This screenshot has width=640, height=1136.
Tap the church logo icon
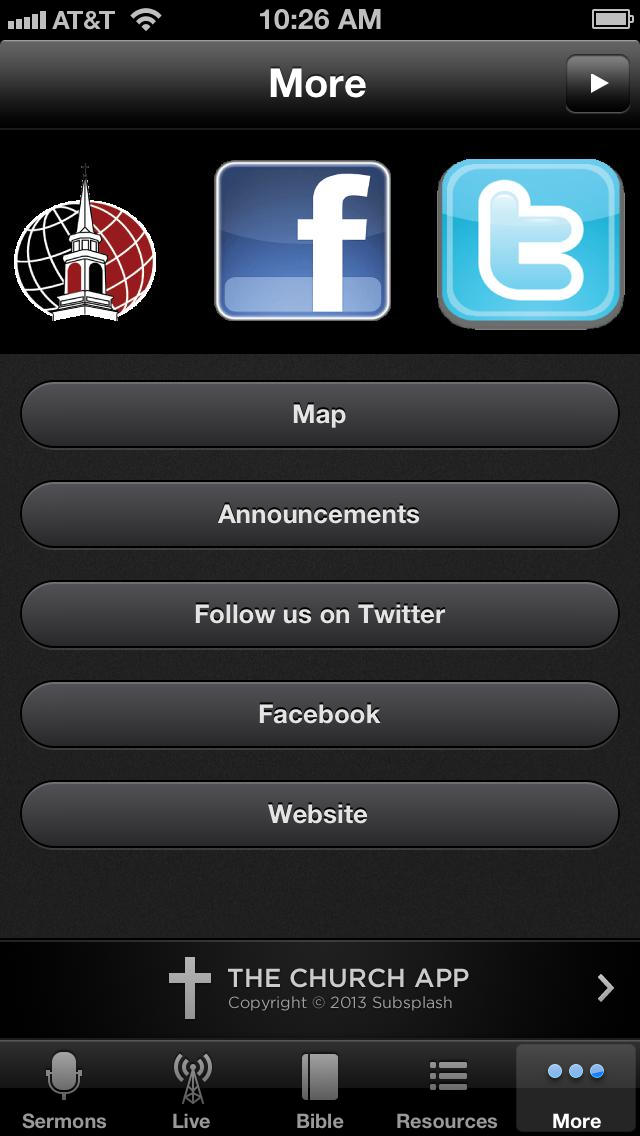[85, 243]
